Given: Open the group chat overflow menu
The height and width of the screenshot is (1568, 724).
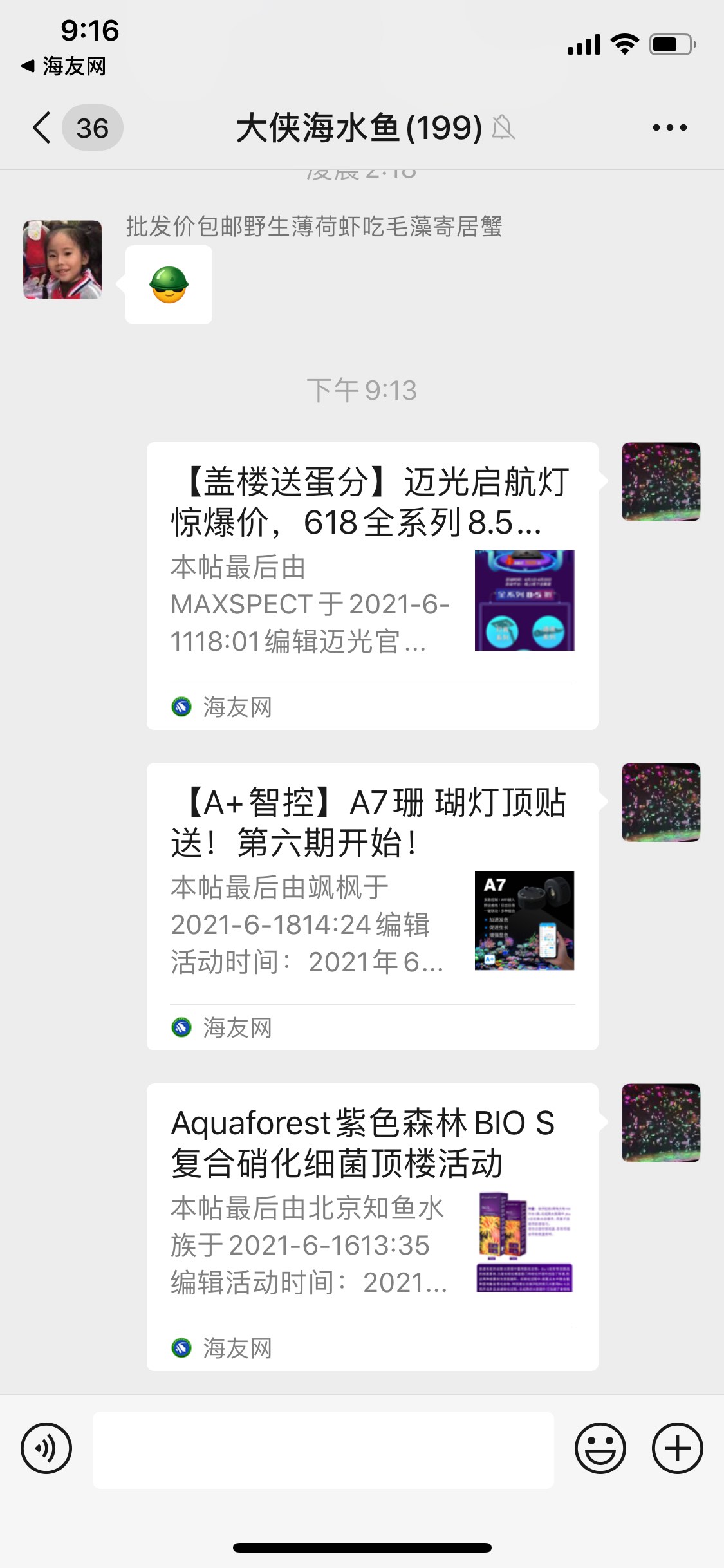Looking at the screenshot, I should (669, 127).
